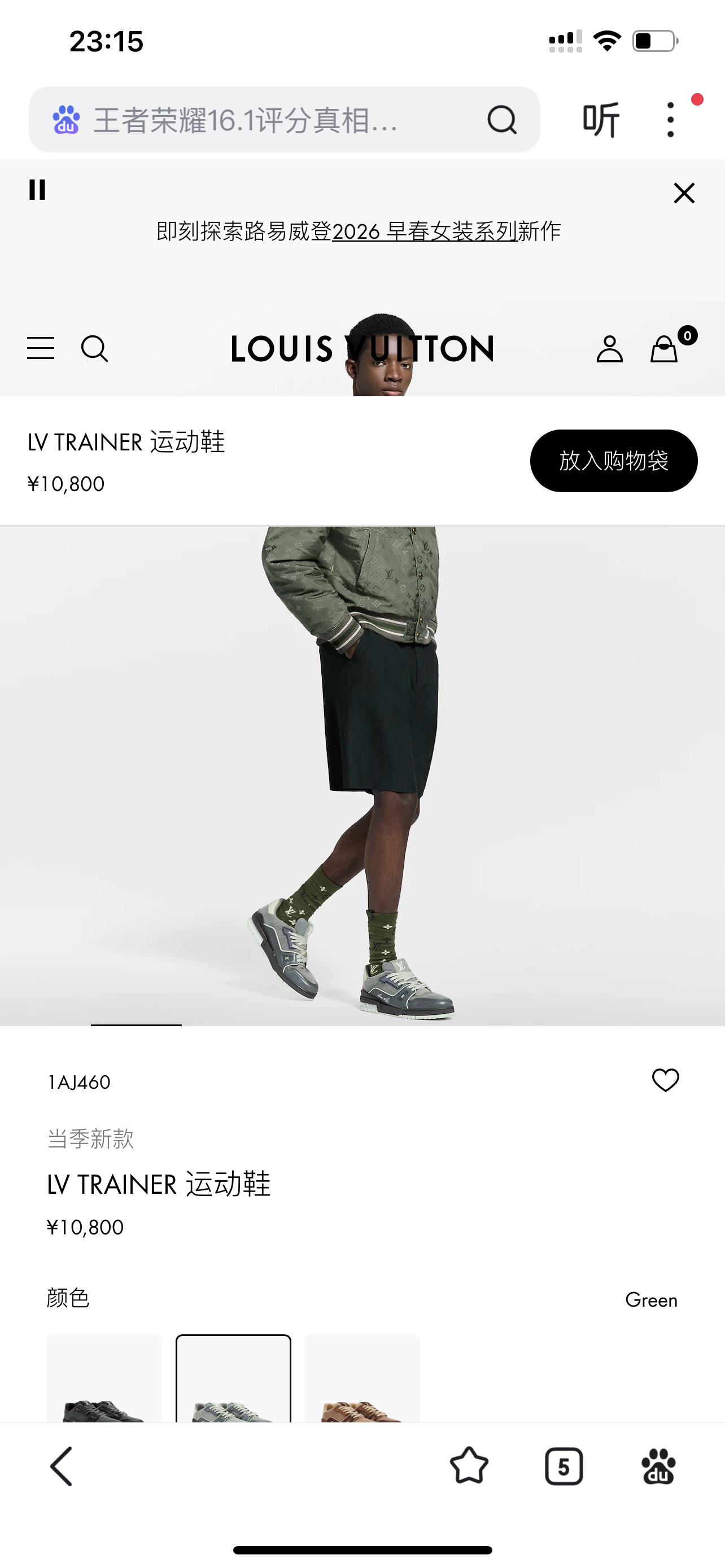Image resolution: width=725 pixels, height=1568 pixels.
Task: Open the Louis Vuitton hamburger menu
Action: (x=41, y=348)
